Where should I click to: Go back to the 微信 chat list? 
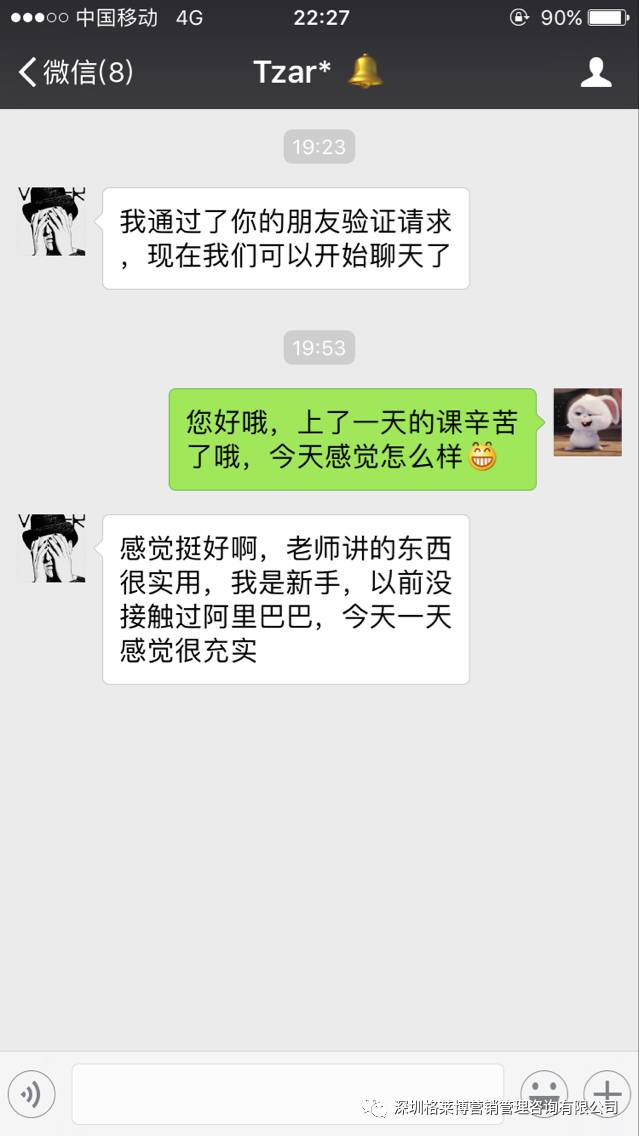tap(75, 72)
